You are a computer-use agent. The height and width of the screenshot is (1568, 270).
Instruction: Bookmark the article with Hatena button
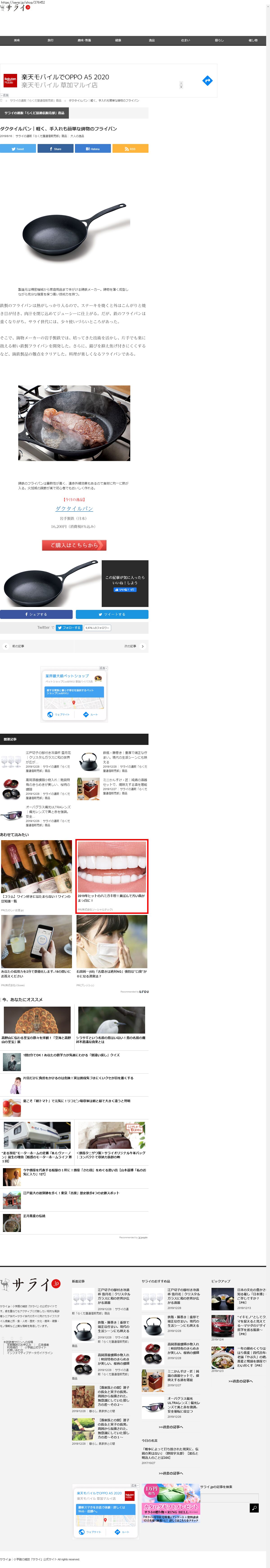coord(93,148)
